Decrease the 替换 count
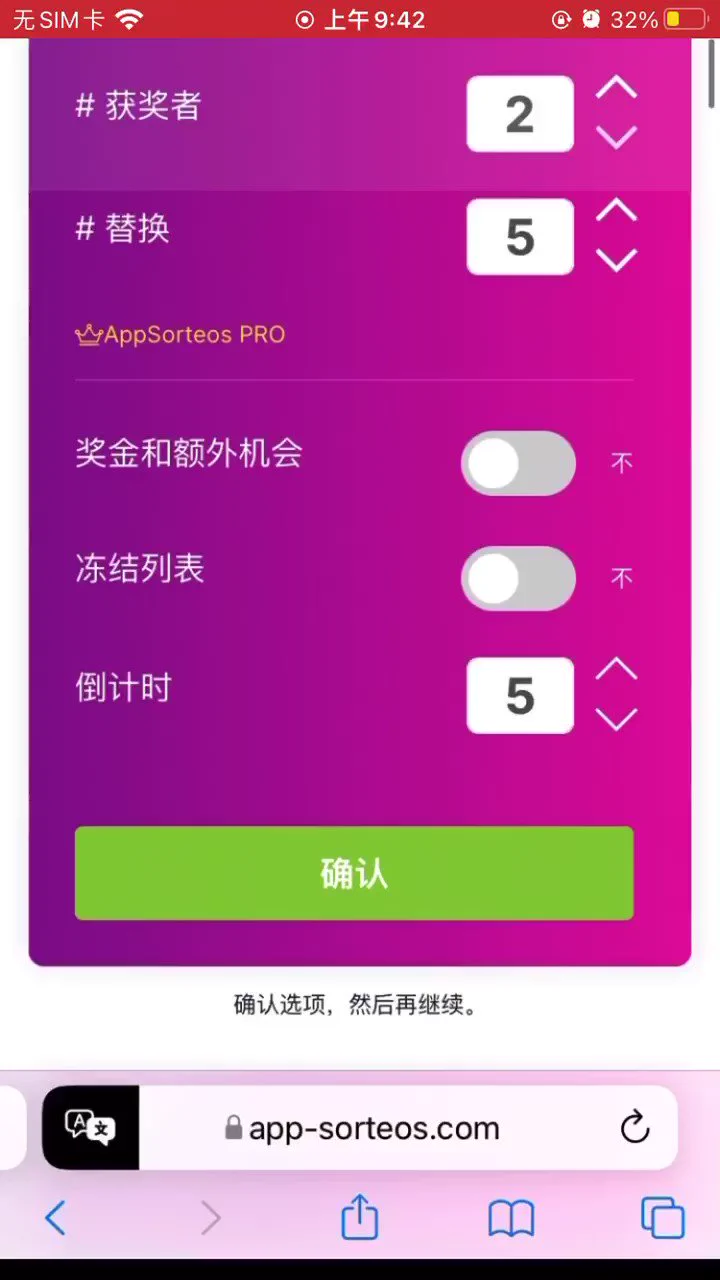 point(616,260)
